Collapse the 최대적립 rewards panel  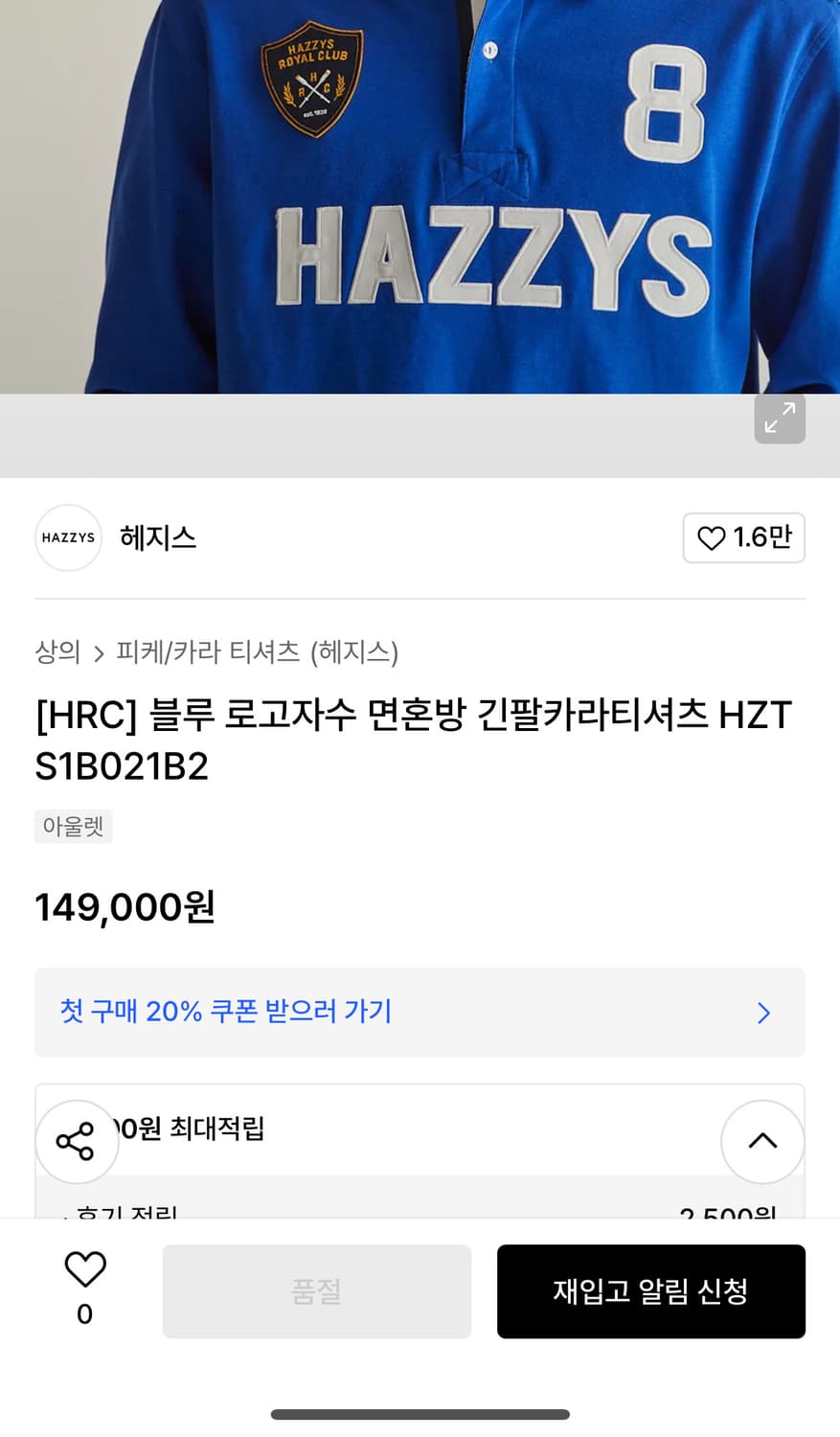pyautogui.click(x=762, y=1141)
